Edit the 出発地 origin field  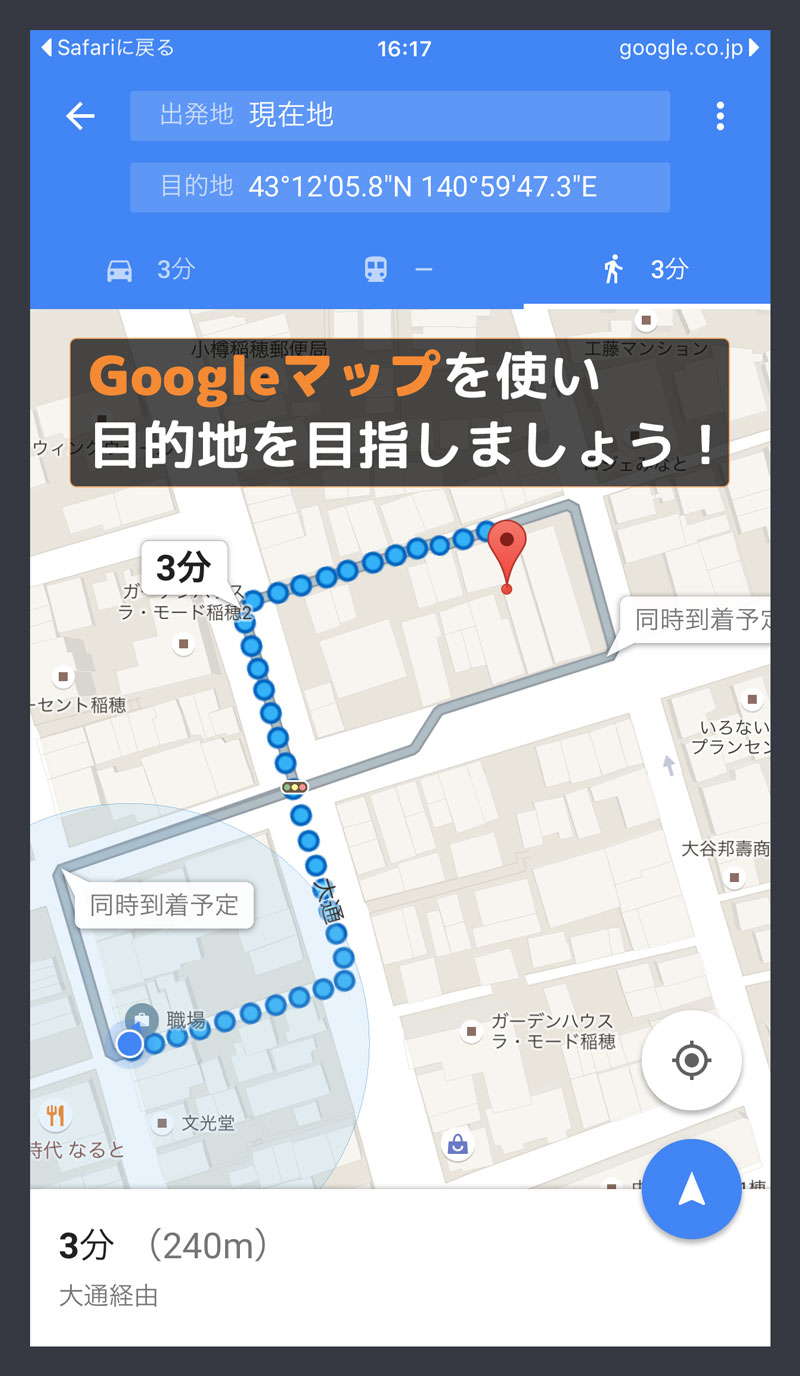[x=400, y=116]
